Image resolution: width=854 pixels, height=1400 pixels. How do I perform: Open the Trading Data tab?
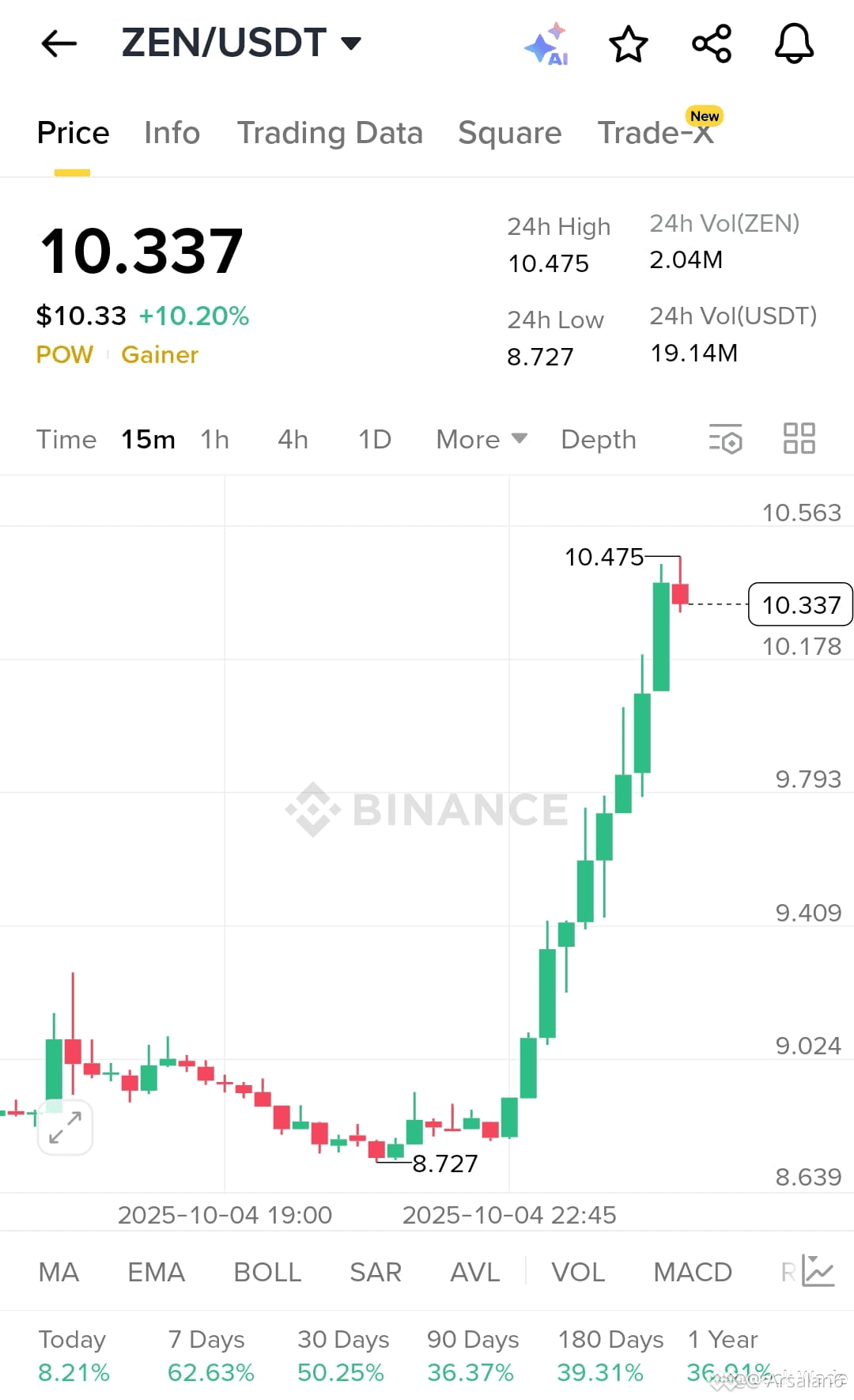coord(330,133)
